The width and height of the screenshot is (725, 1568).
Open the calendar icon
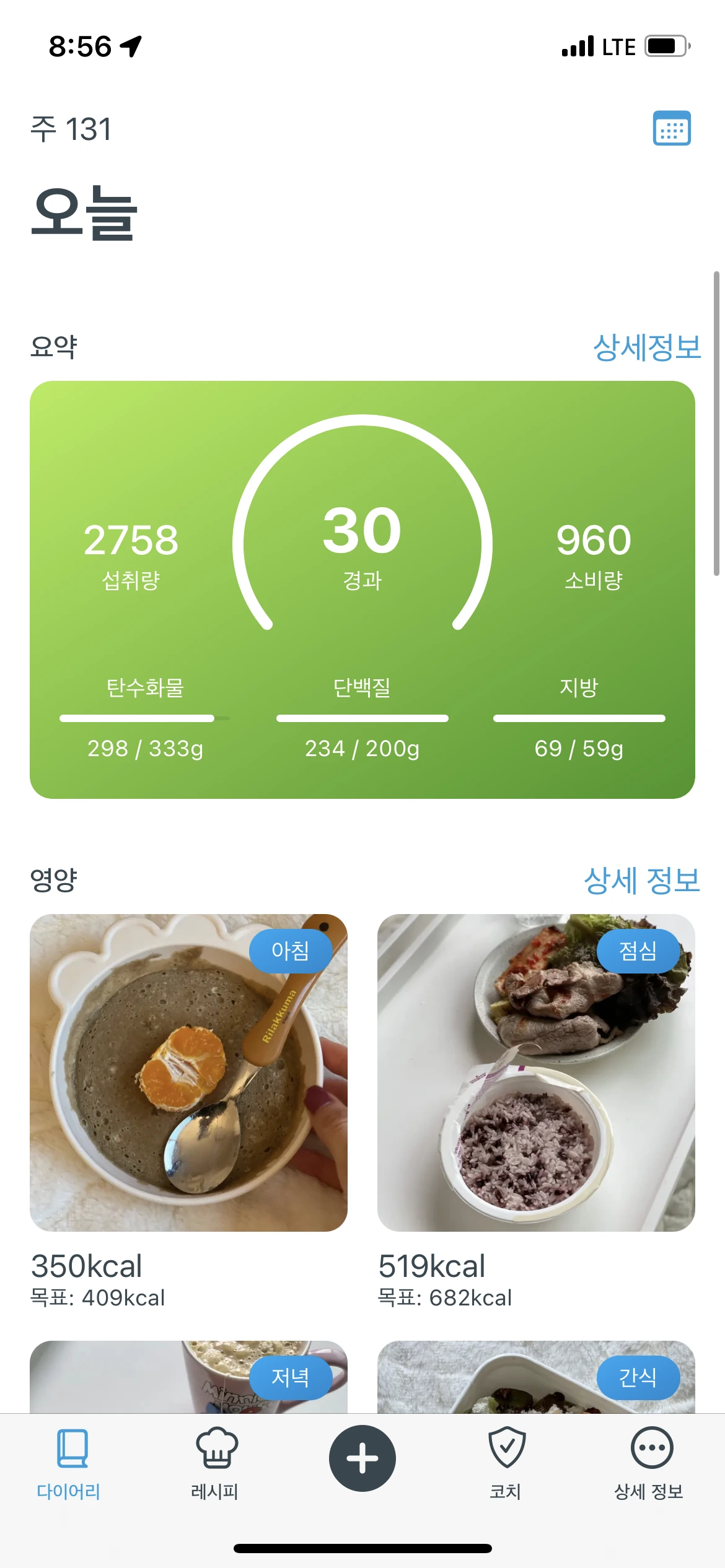pos(672,129)
